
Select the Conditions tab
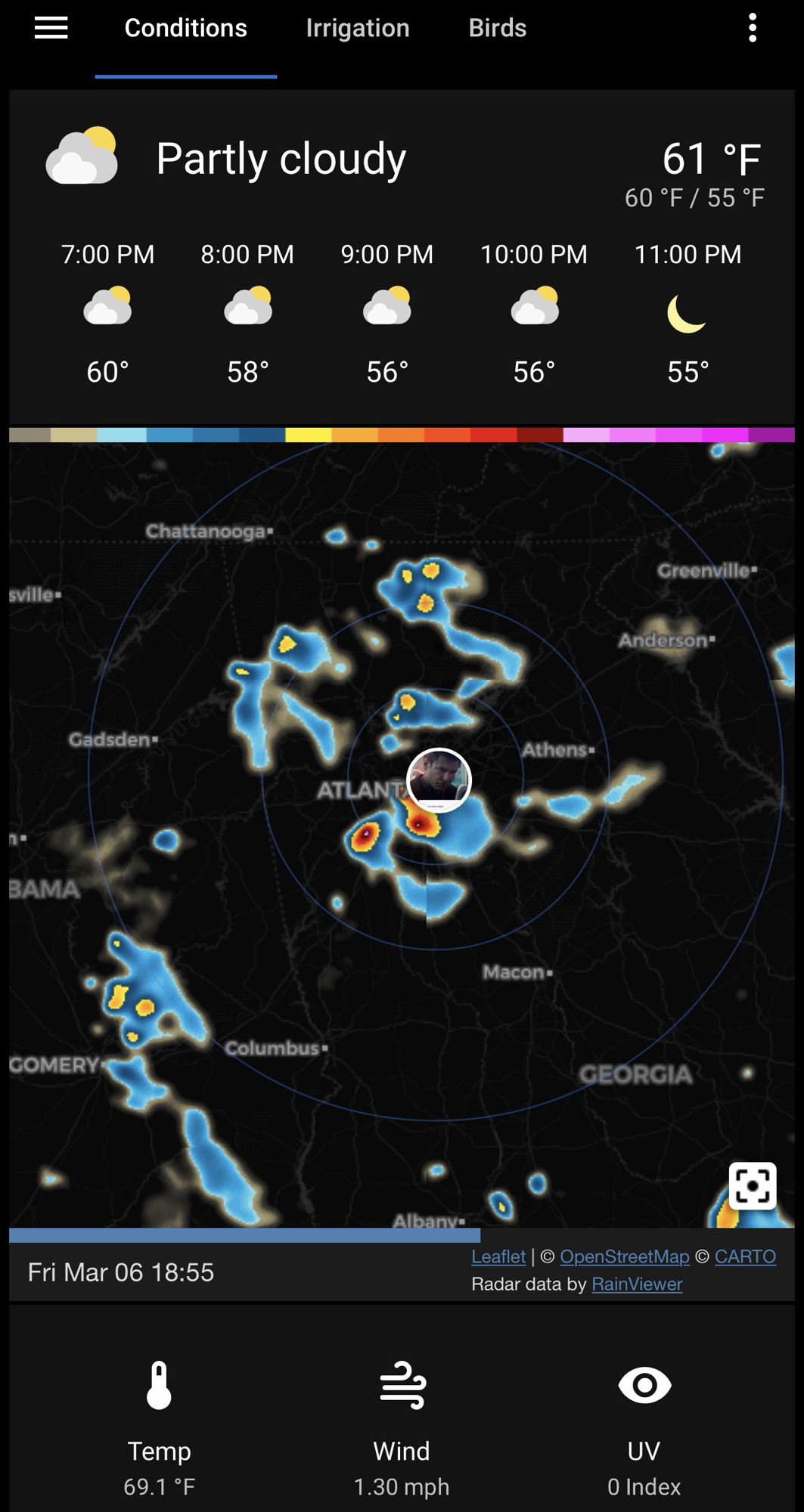click(x=185, y=28)
